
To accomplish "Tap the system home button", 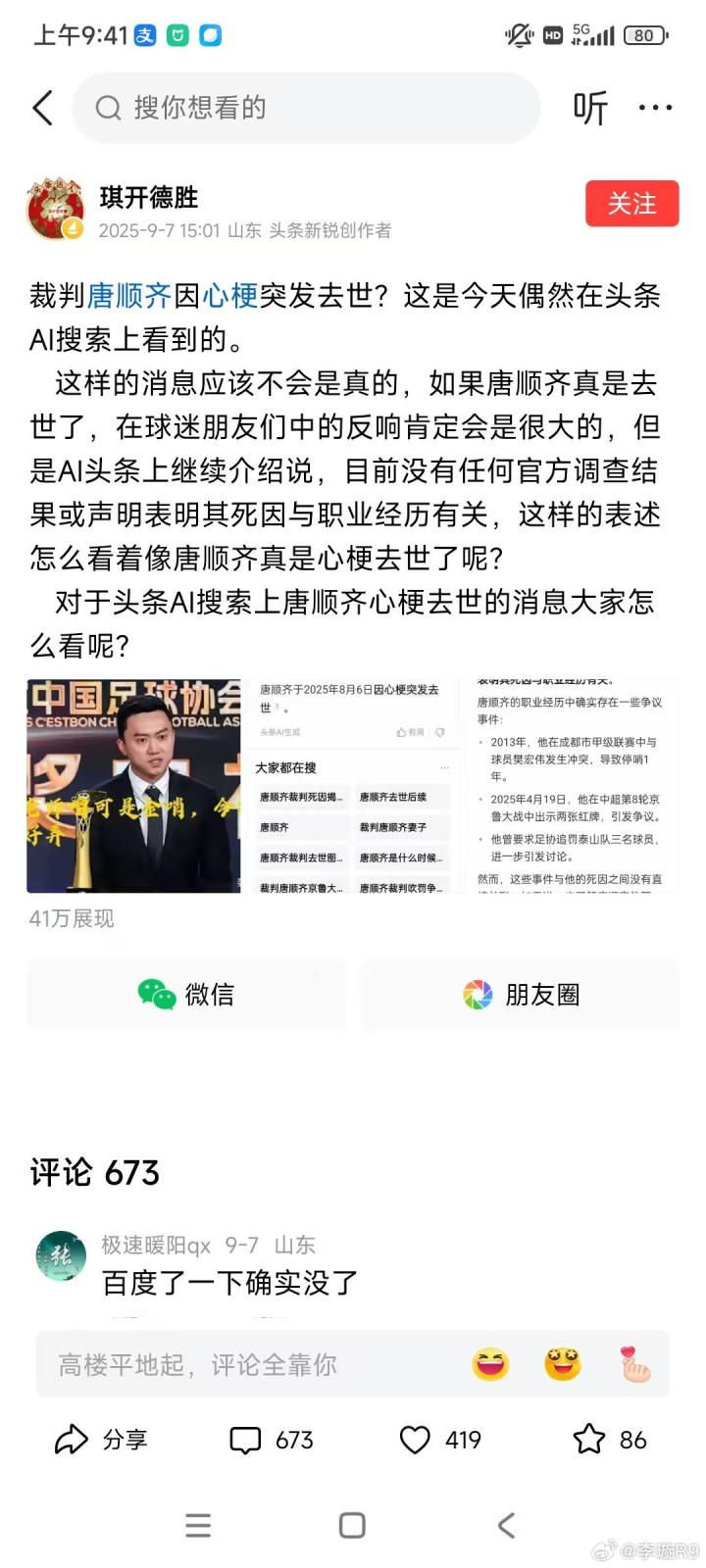I will [352, 1525].
